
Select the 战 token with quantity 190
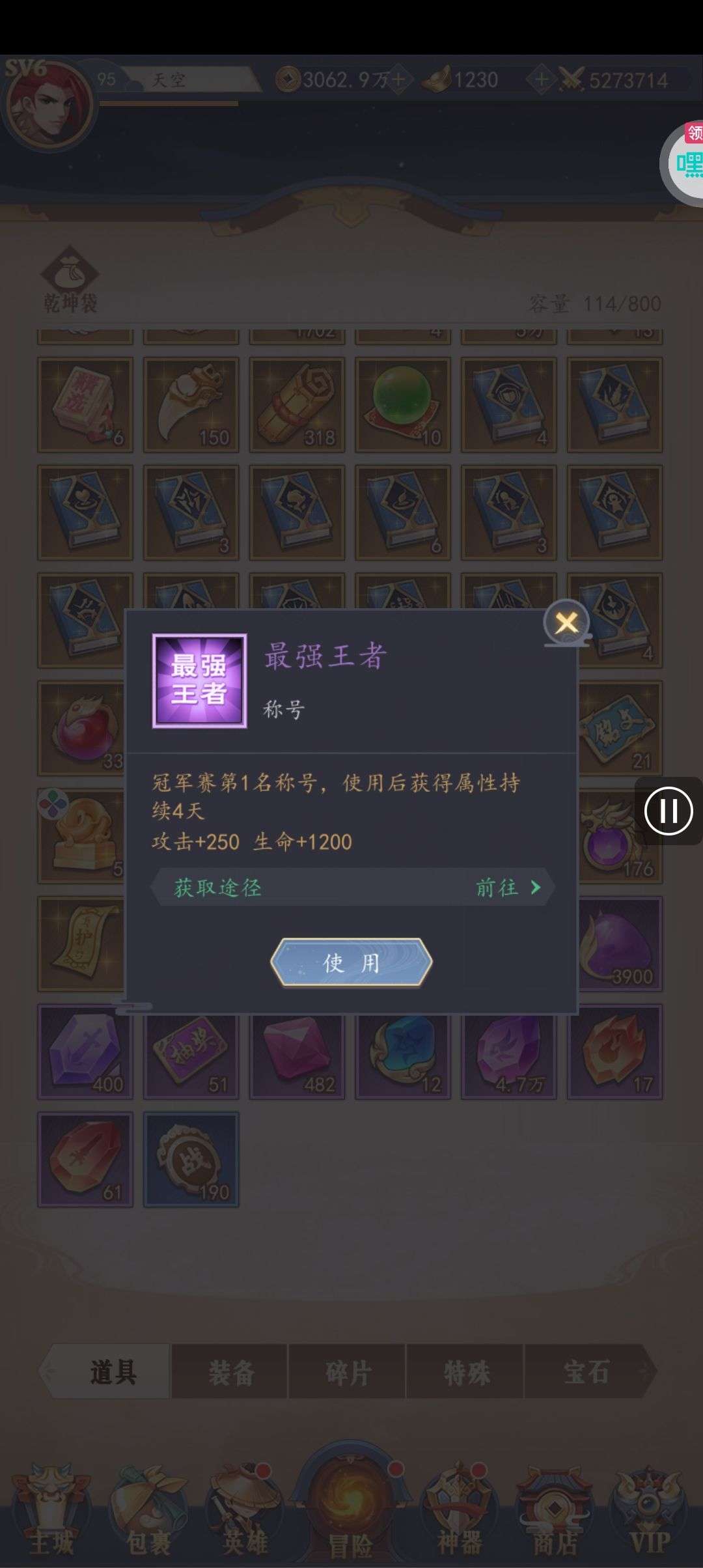coord(191,1160)
